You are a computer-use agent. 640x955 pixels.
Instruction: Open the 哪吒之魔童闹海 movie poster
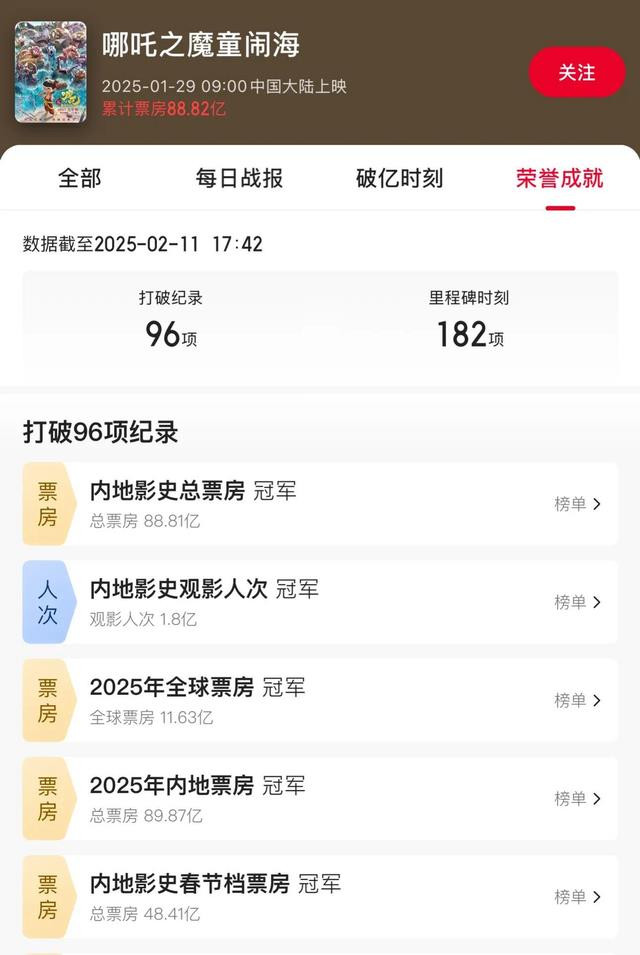pyautogui.click(x=50, y=72)
